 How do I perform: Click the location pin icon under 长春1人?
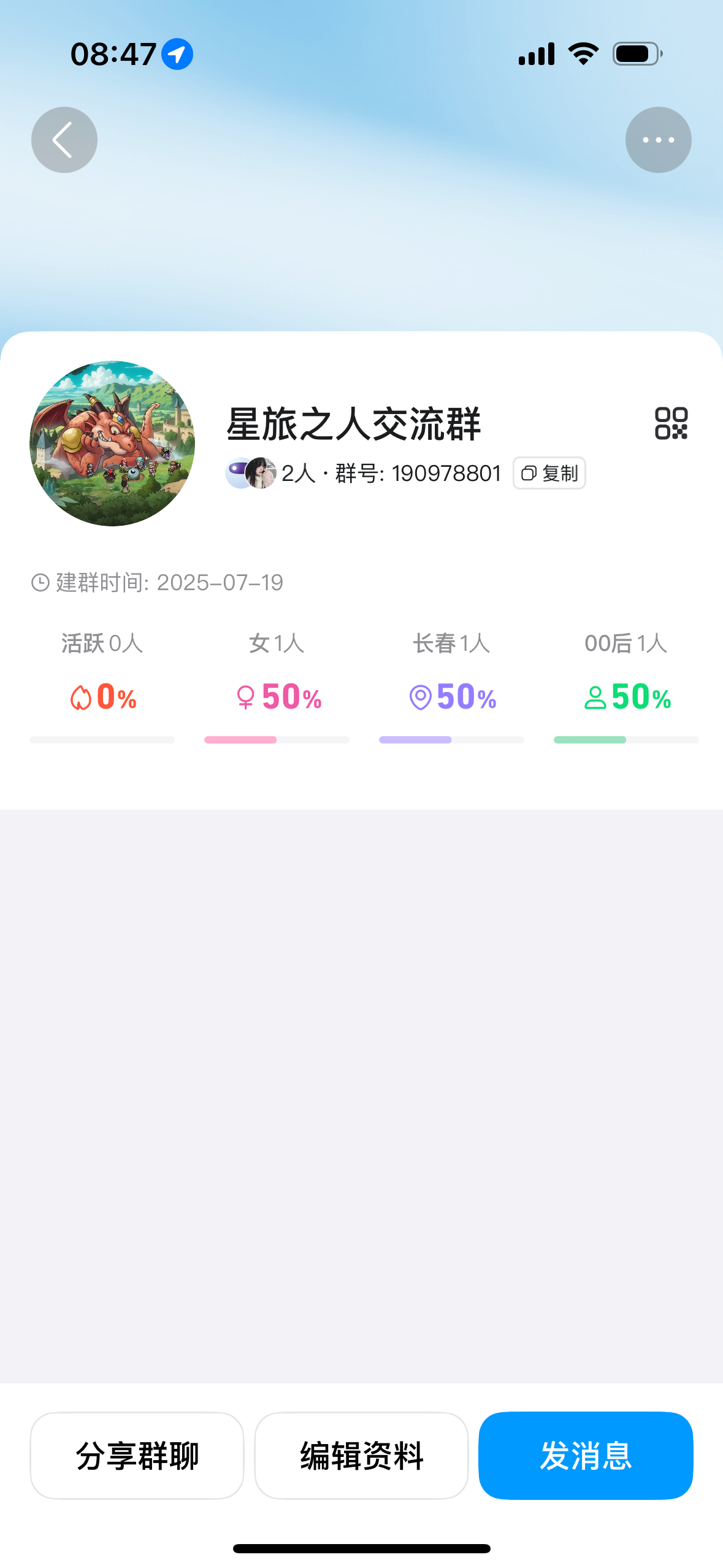coord(420,697)
